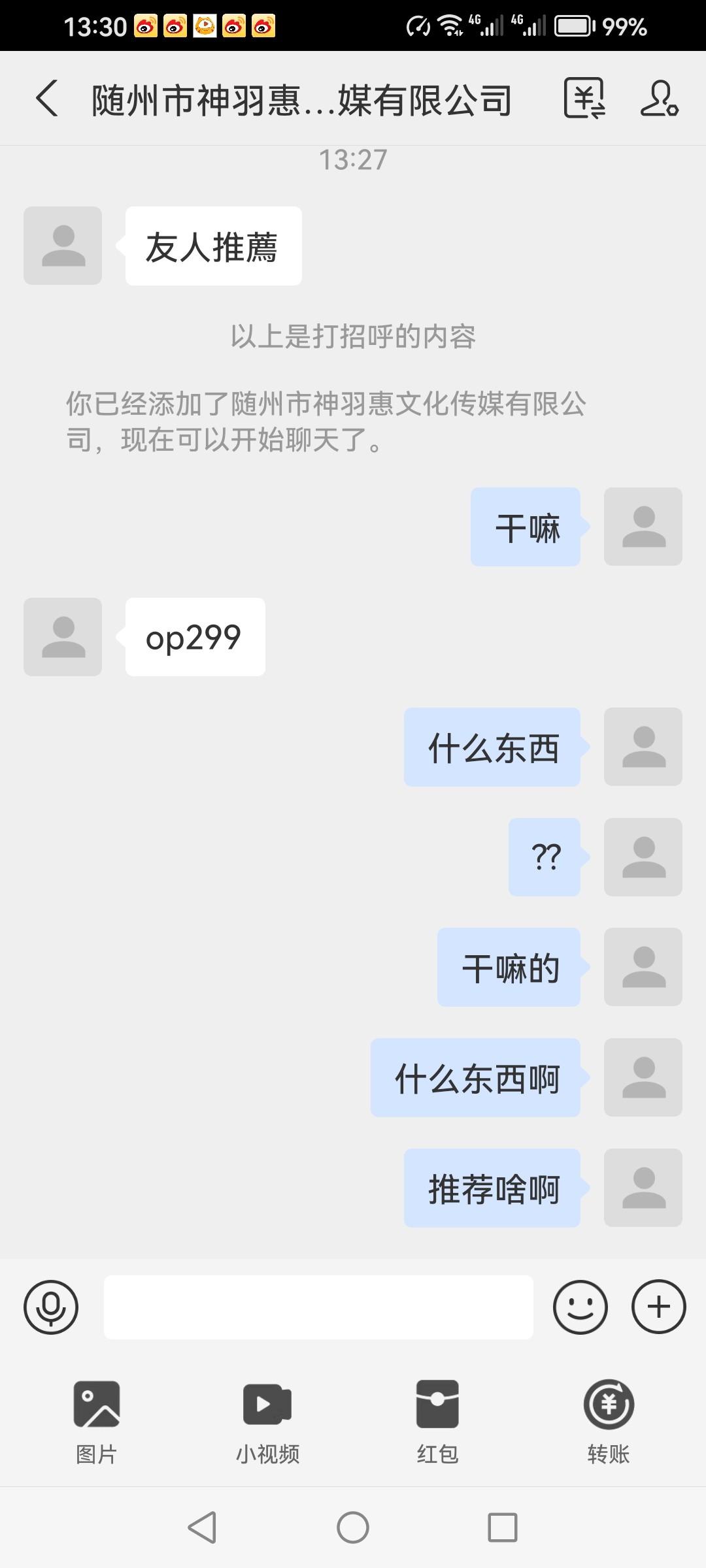The height and width of the screenshot is (1568, 706).
Task: Send a 红包 red packet
Action: pos(437,1418)
